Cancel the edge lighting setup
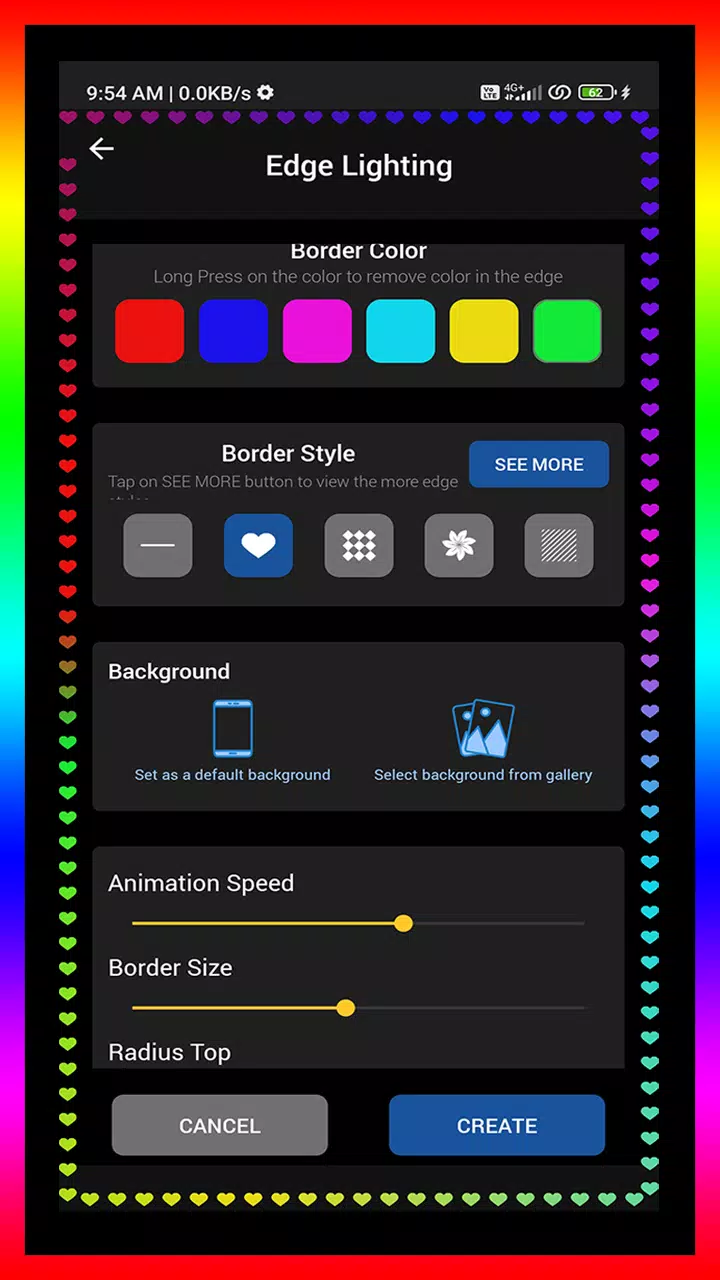Image resolution: width=720 pixels, height=1280 pixels. (220, 1125)
